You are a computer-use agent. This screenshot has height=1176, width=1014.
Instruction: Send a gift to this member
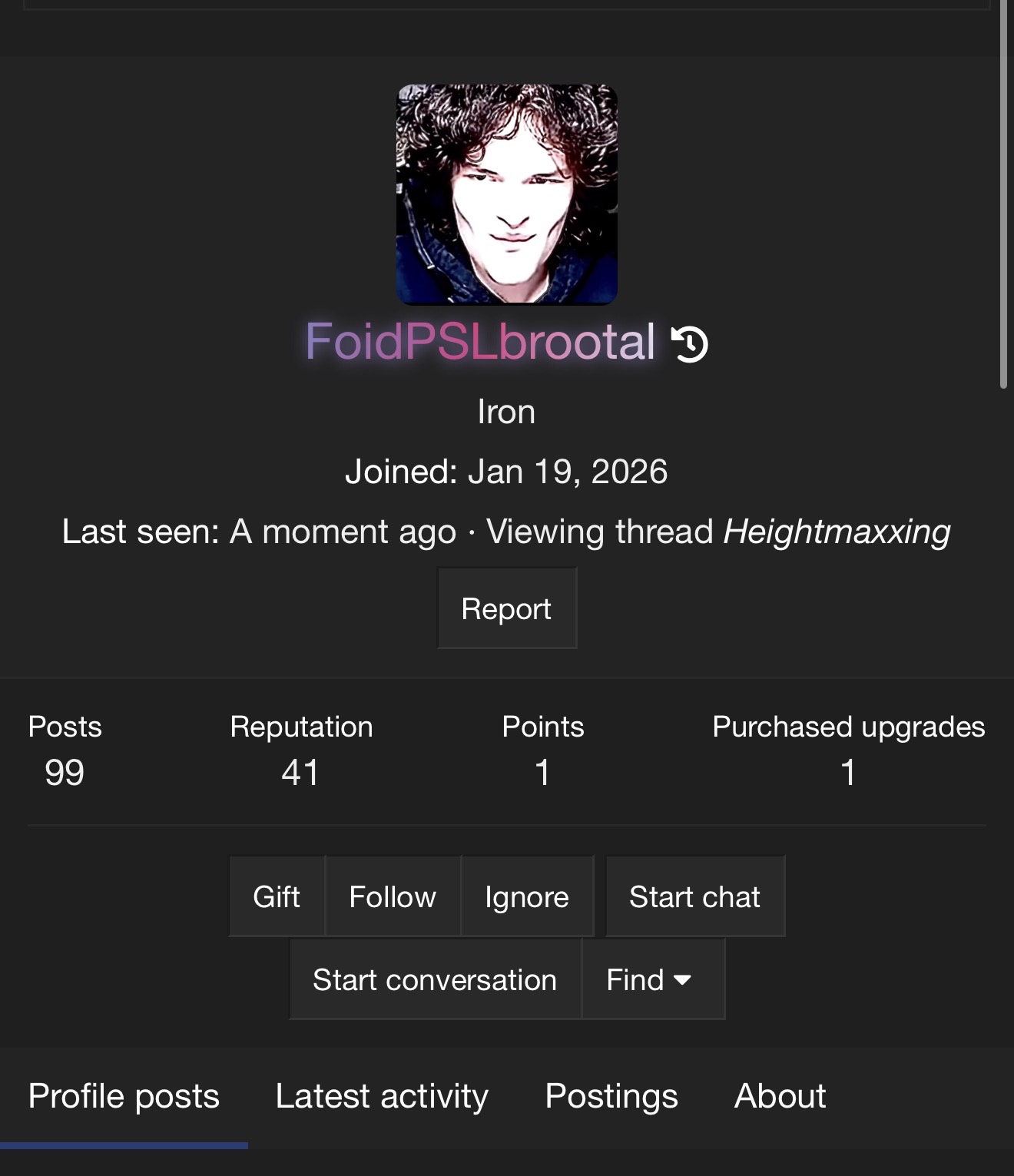(x=277, y=896)
